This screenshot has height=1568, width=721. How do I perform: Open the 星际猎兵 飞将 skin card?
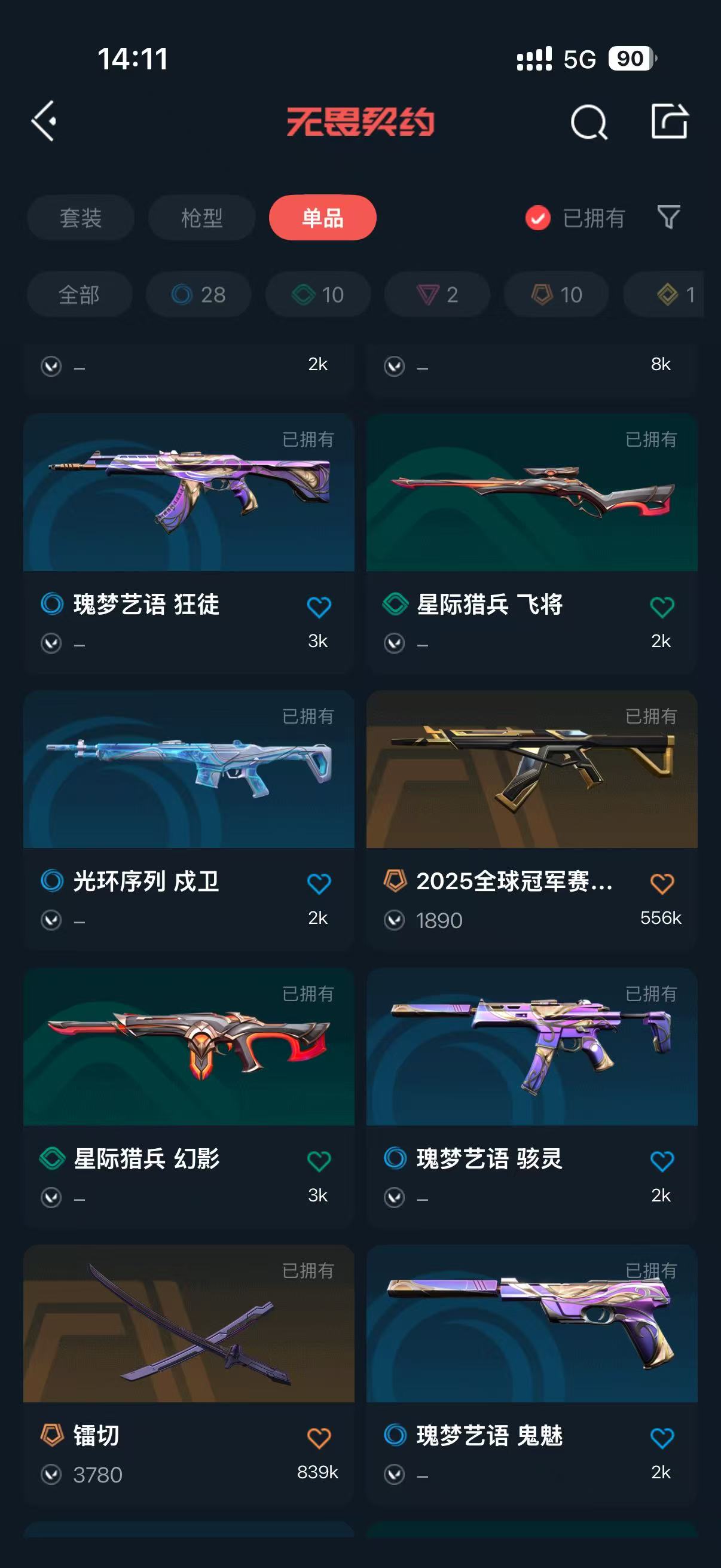pos(531,542)
